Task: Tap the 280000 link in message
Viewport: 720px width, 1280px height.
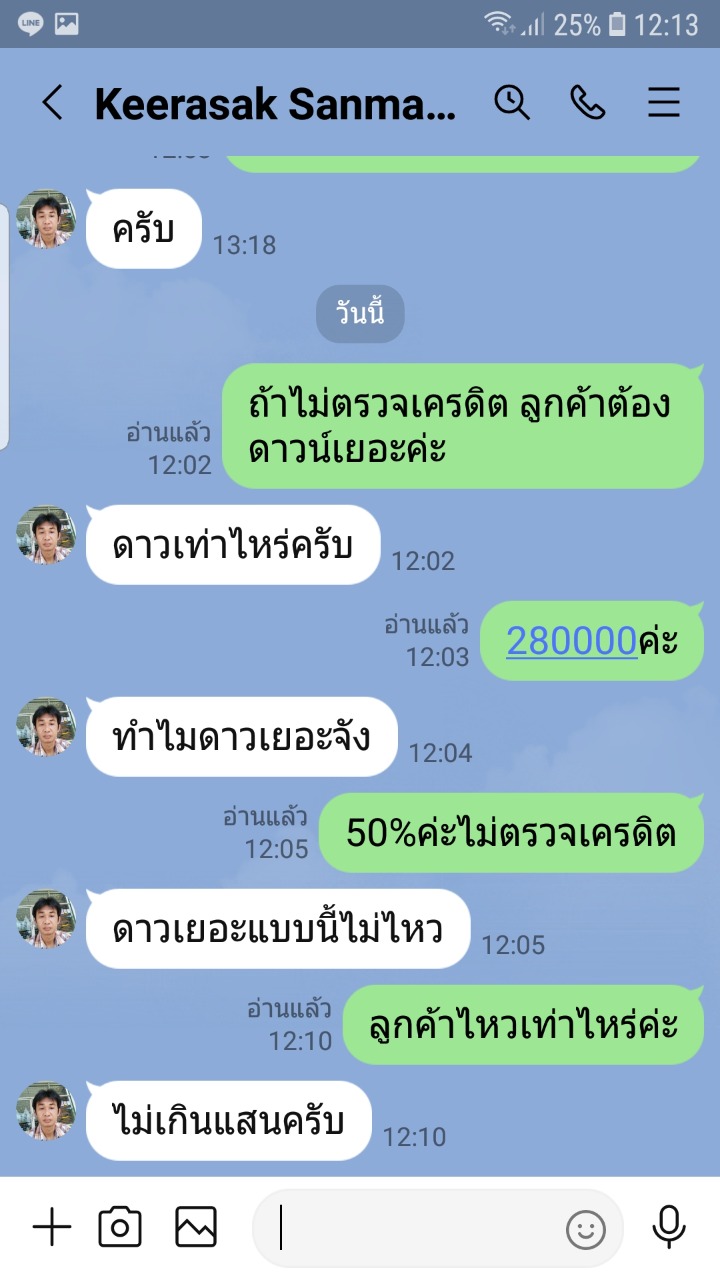Action: pyautogui.click(x=571, y=640)
